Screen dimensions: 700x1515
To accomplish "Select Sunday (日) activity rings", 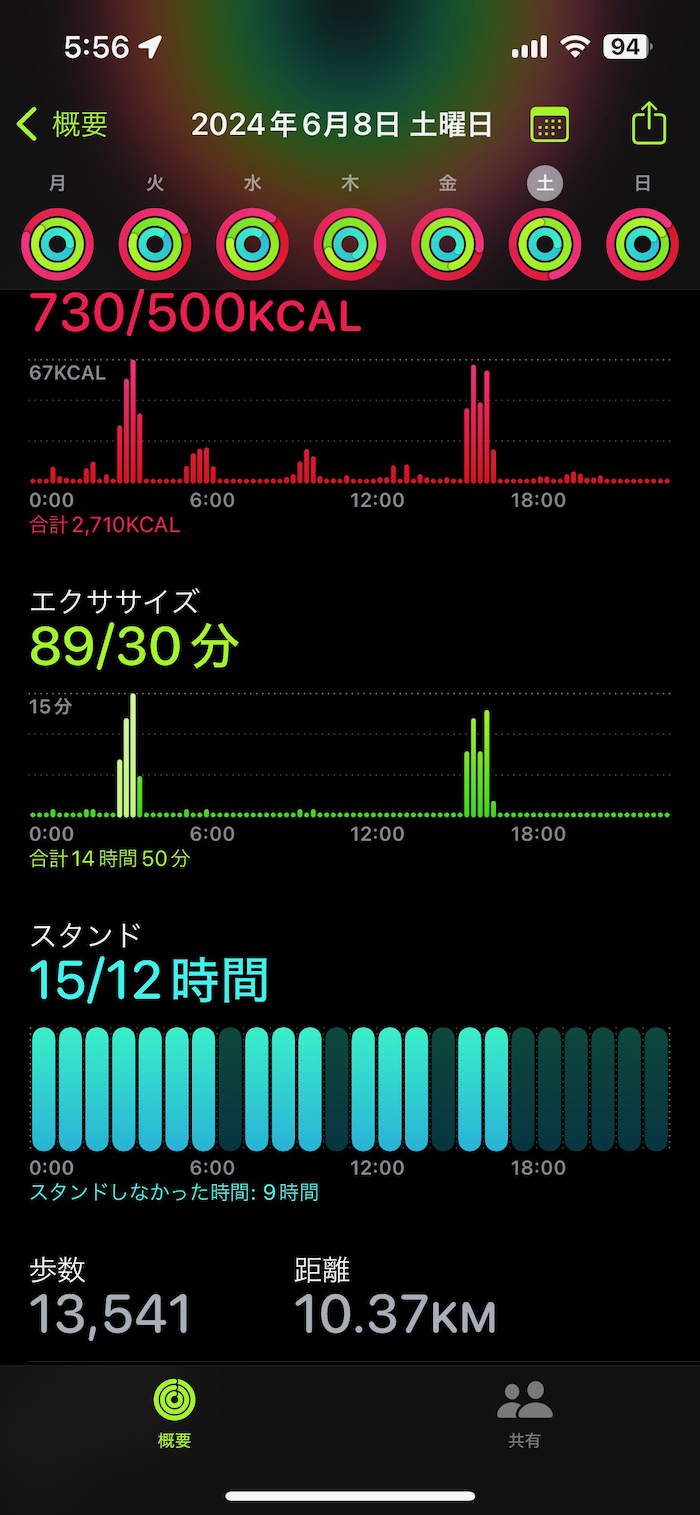I will (x=643, y=243).
